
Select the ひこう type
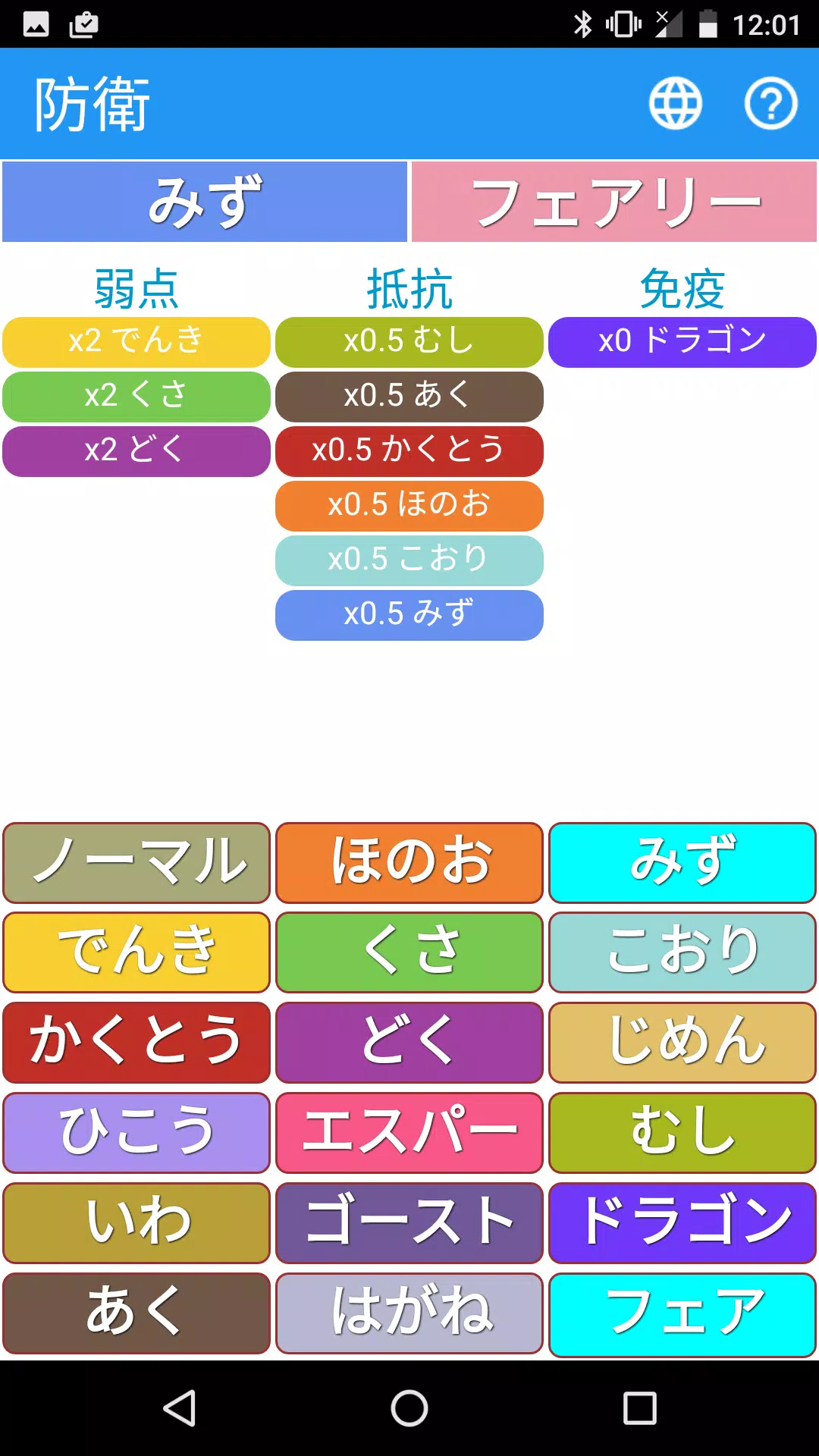click(x=136, y=1133)
